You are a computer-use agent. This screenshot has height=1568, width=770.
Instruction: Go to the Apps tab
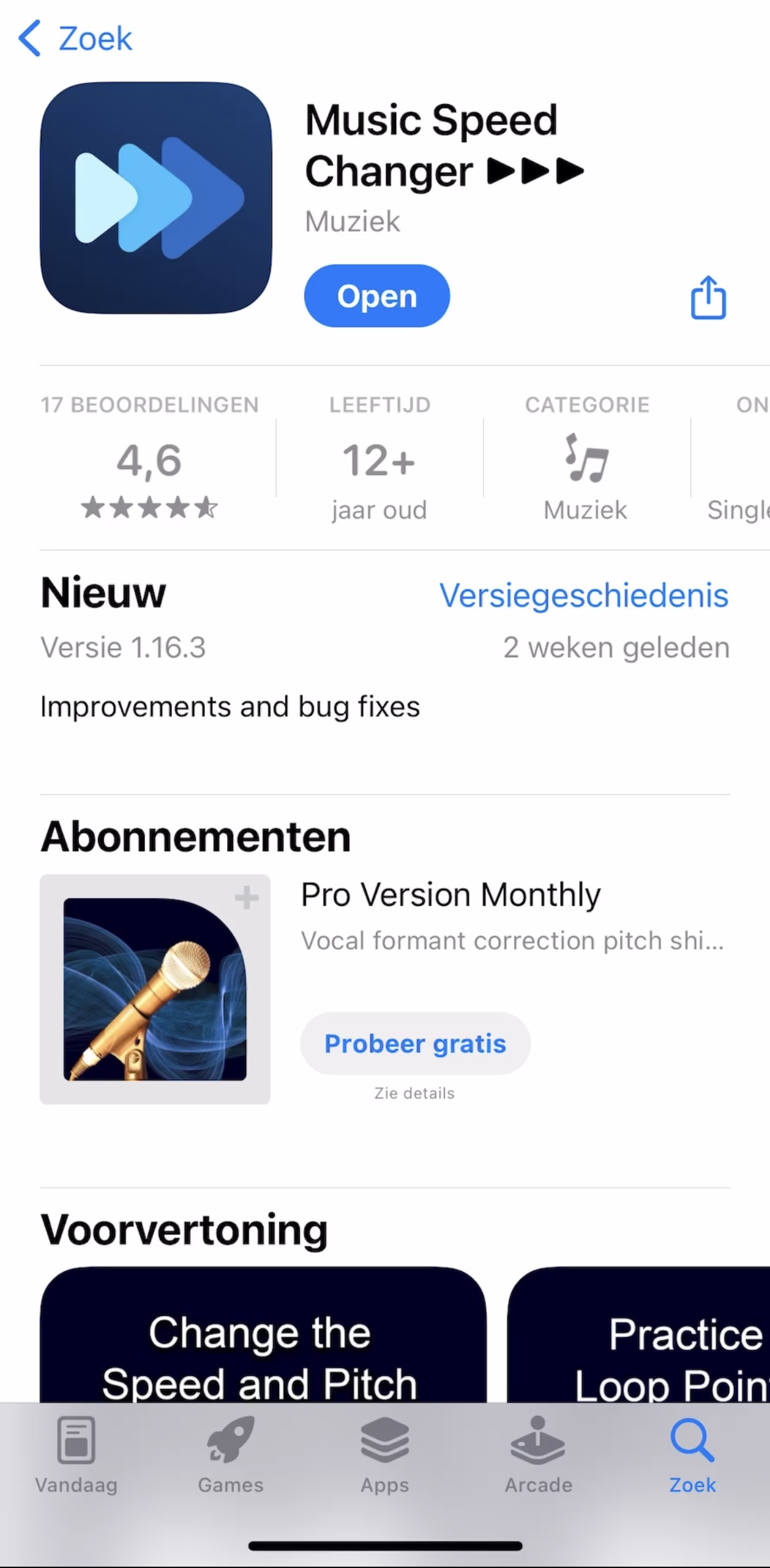tap(385, 1454)
